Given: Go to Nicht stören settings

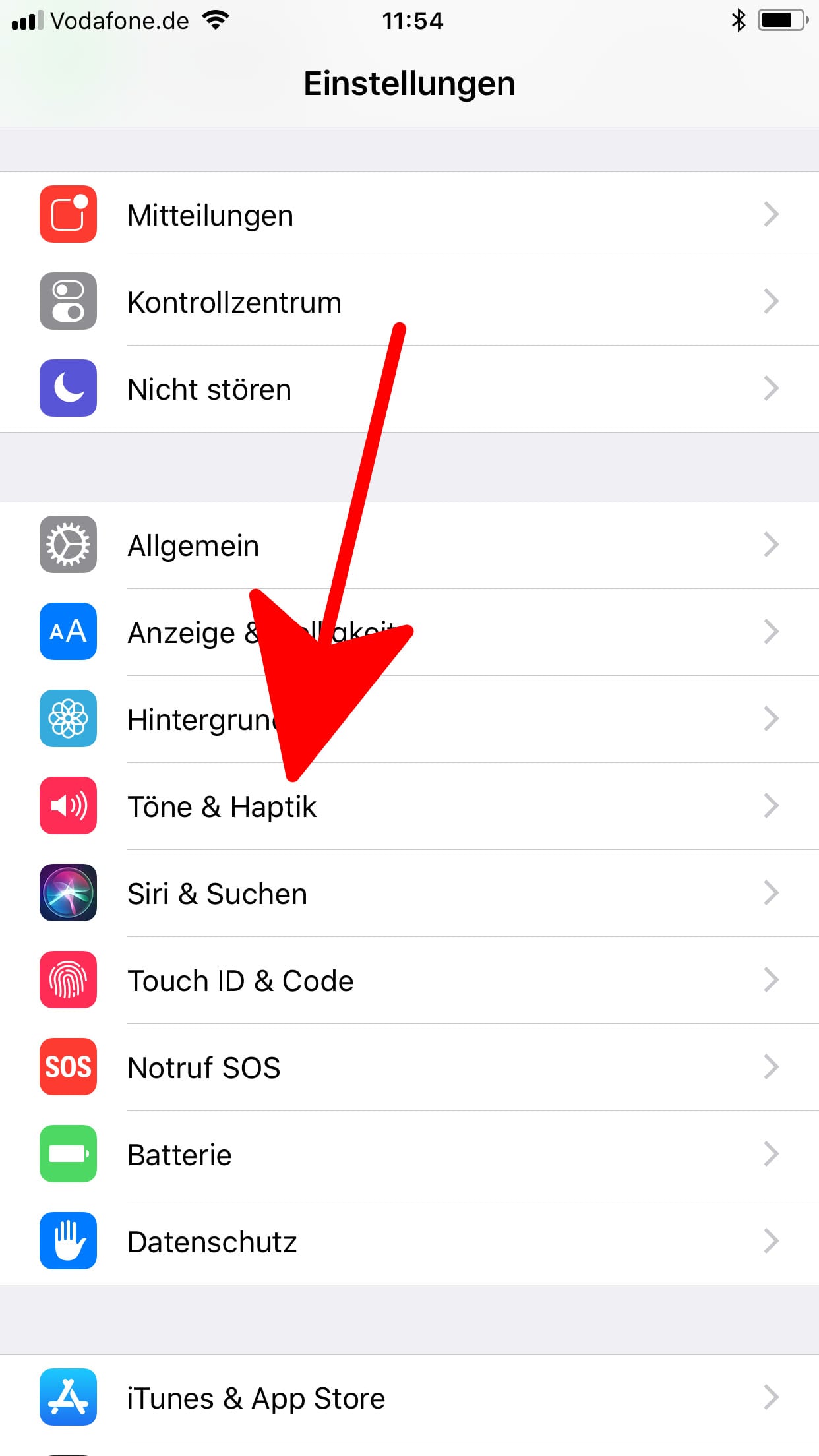Looking at the screenshot, I should click(x=409, y=389).
